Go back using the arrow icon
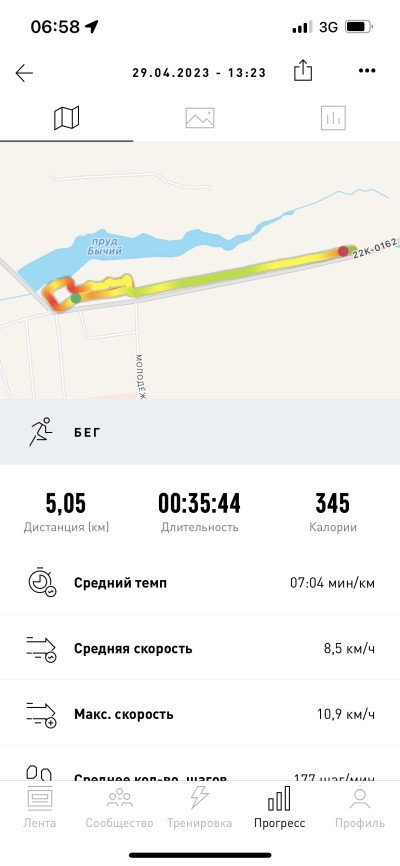Viewport: 400px width, 866px height. 24,73
